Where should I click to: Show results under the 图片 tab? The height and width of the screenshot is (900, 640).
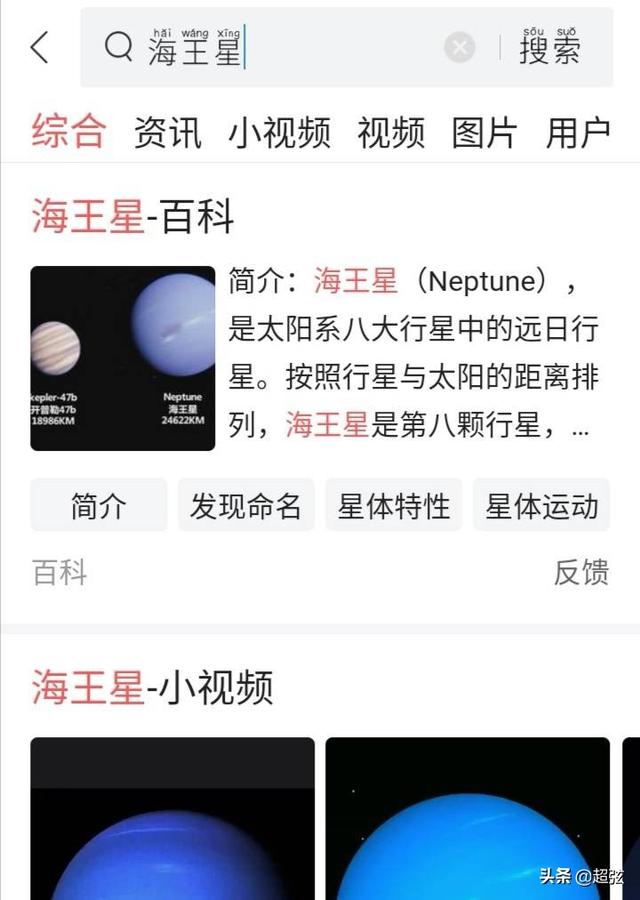coord(485,132)
